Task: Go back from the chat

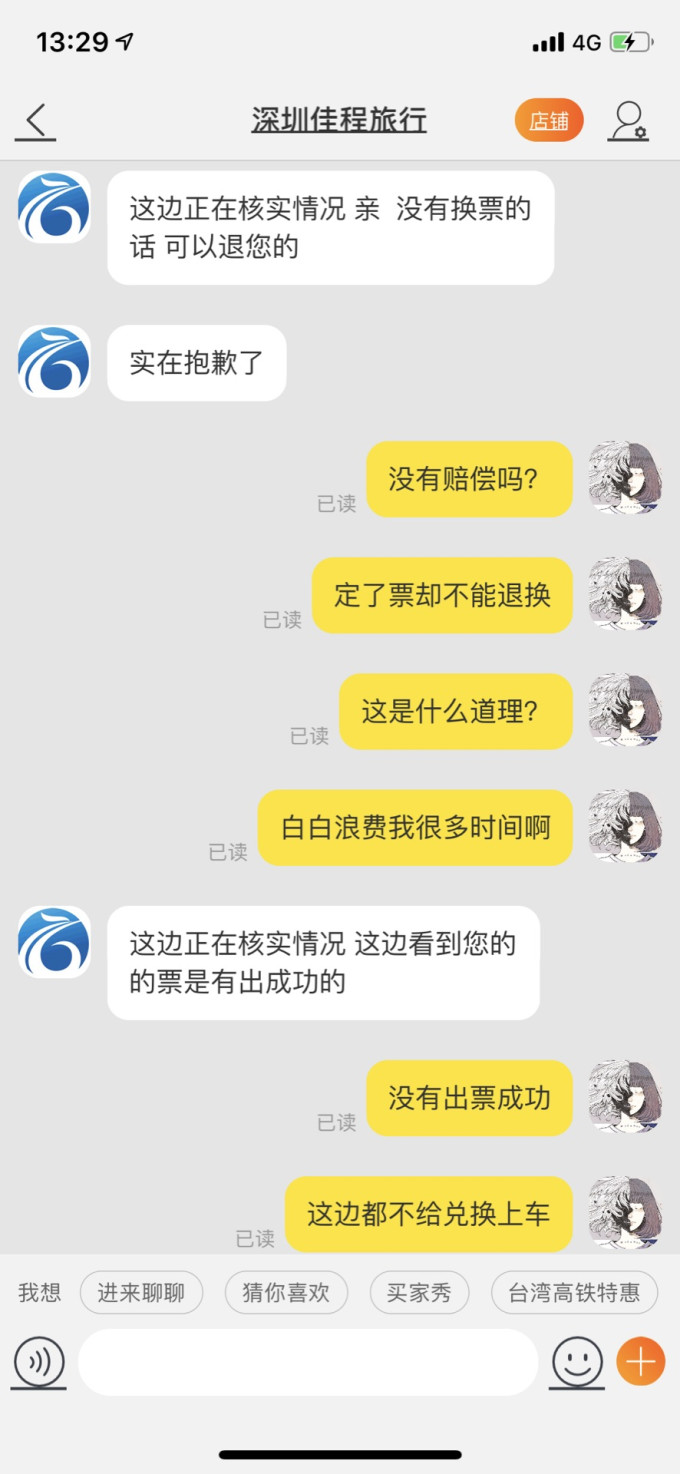Action: [x=36, y=121]
